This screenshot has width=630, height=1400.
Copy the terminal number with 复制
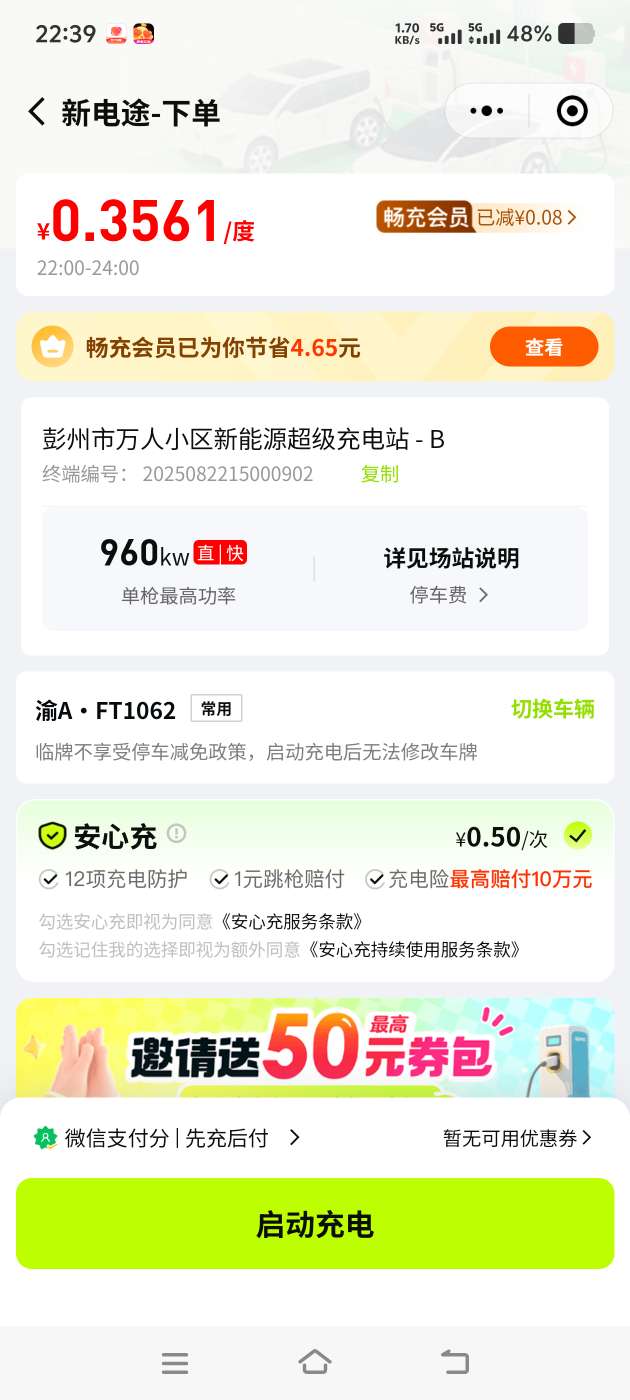(x=380, y=474)
